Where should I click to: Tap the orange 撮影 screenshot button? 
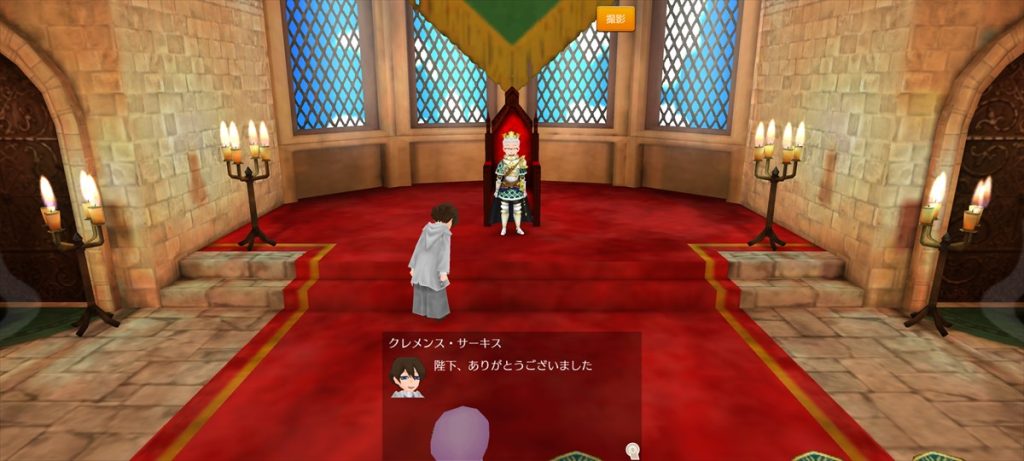(x=615, y=19)
